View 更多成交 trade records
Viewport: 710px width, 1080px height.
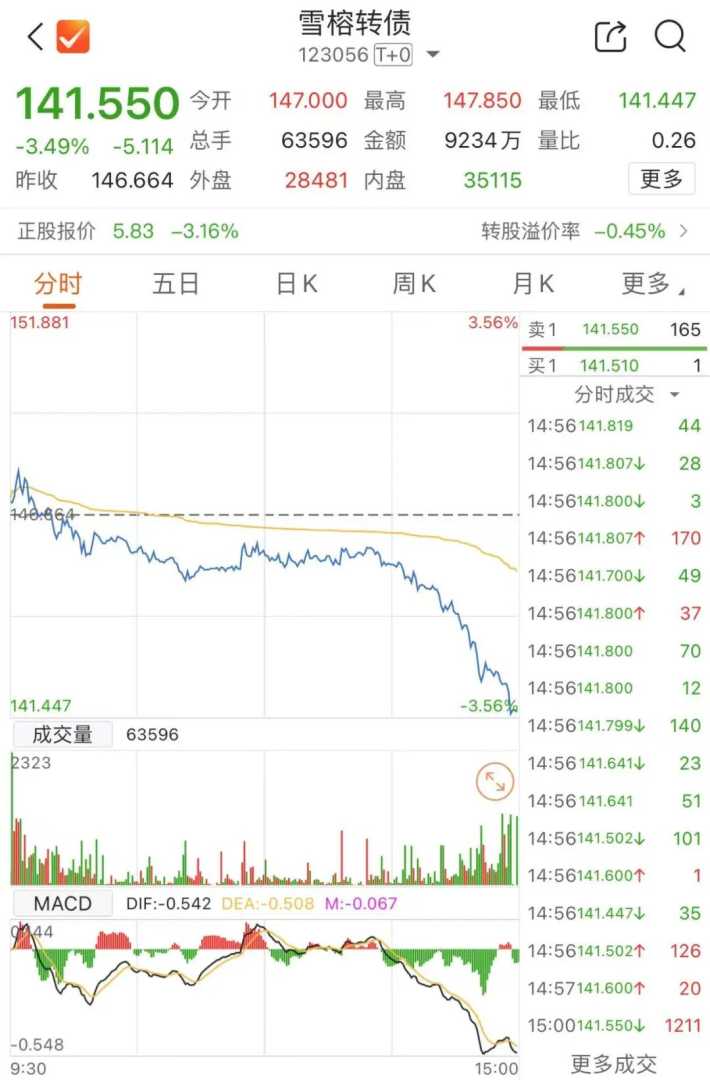tap(614, 1063)
